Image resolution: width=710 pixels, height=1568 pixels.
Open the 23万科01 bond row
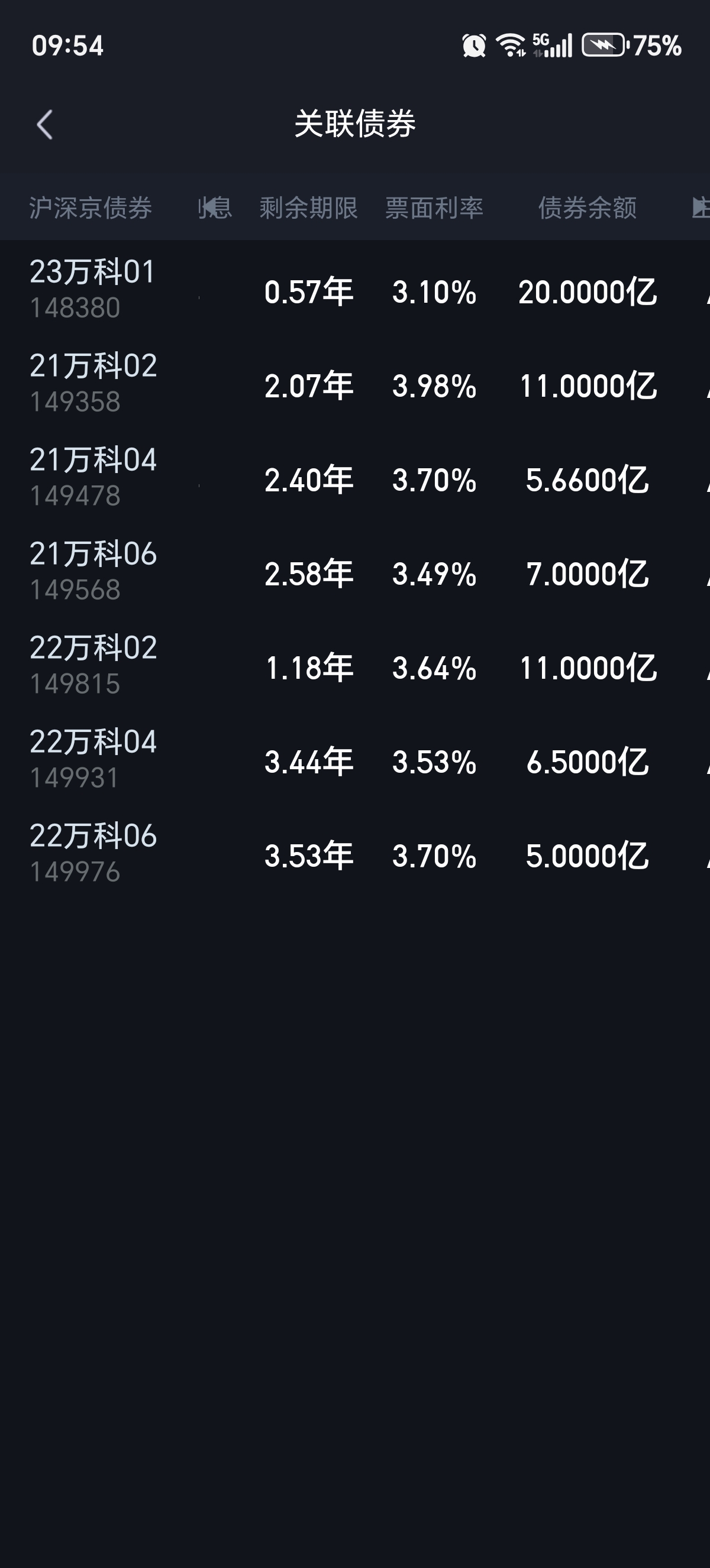[93, 289]
